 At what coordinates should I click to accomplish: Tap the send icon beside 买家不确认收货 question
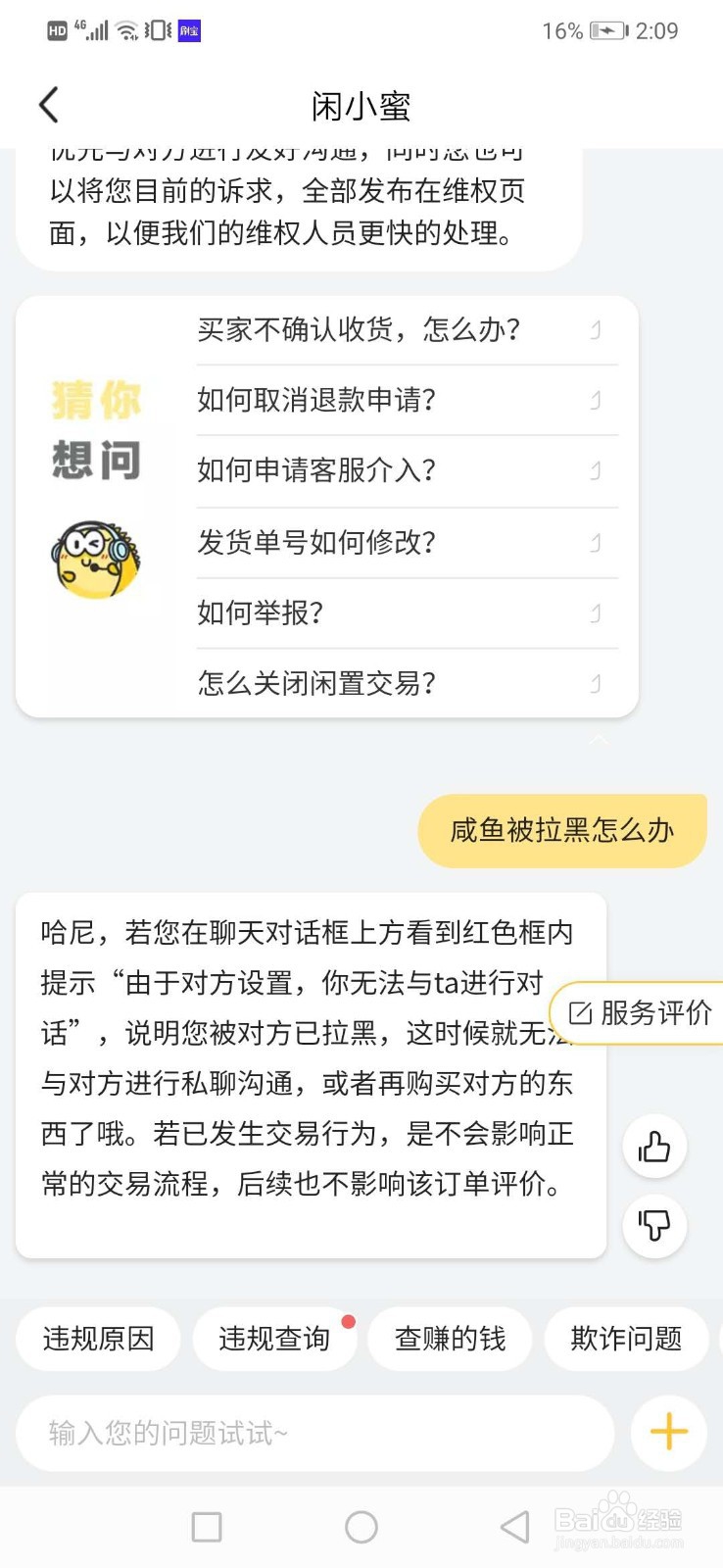point(596,331)
